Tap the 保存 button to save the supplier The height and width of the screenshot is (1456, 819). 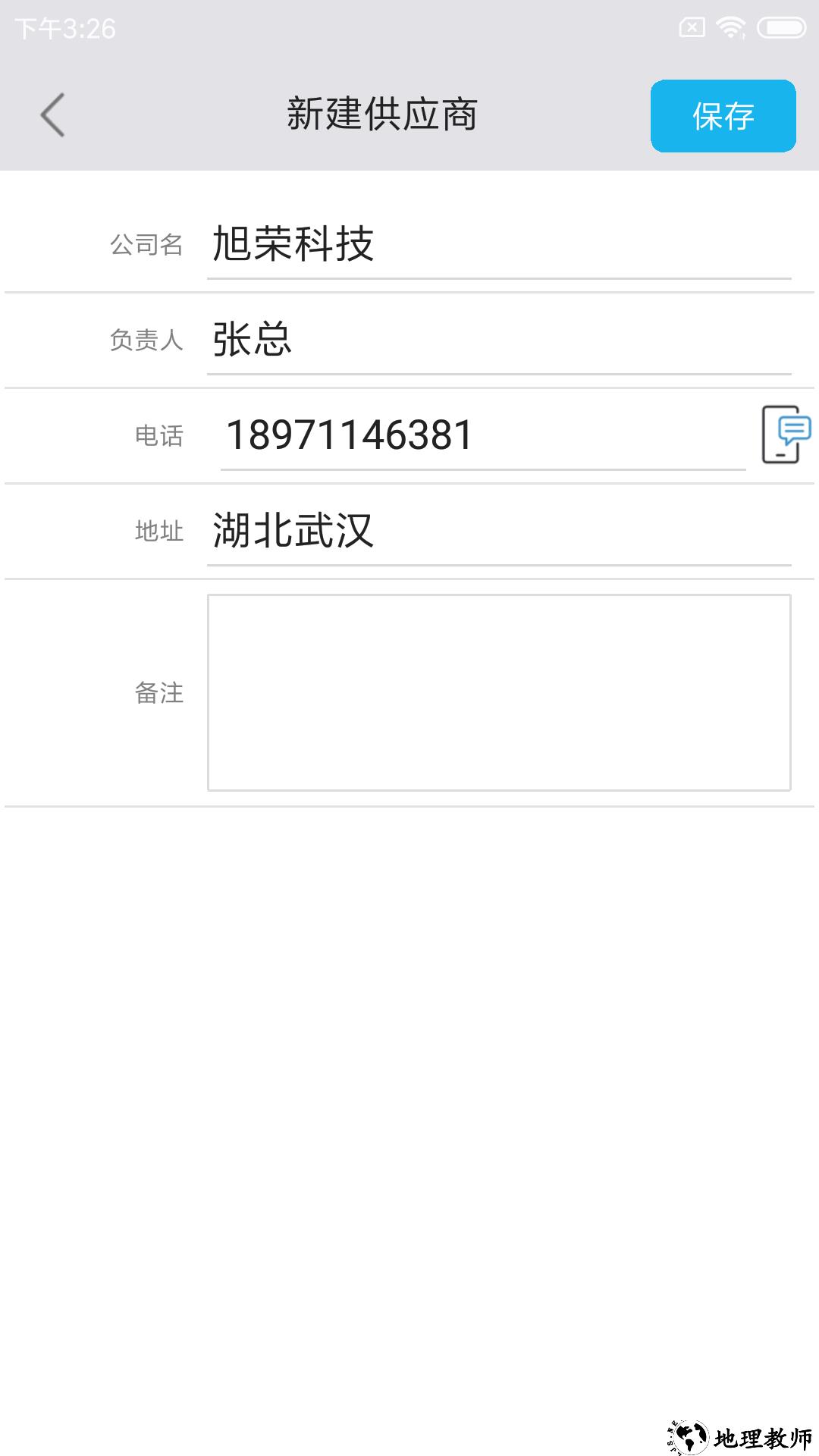723,116
